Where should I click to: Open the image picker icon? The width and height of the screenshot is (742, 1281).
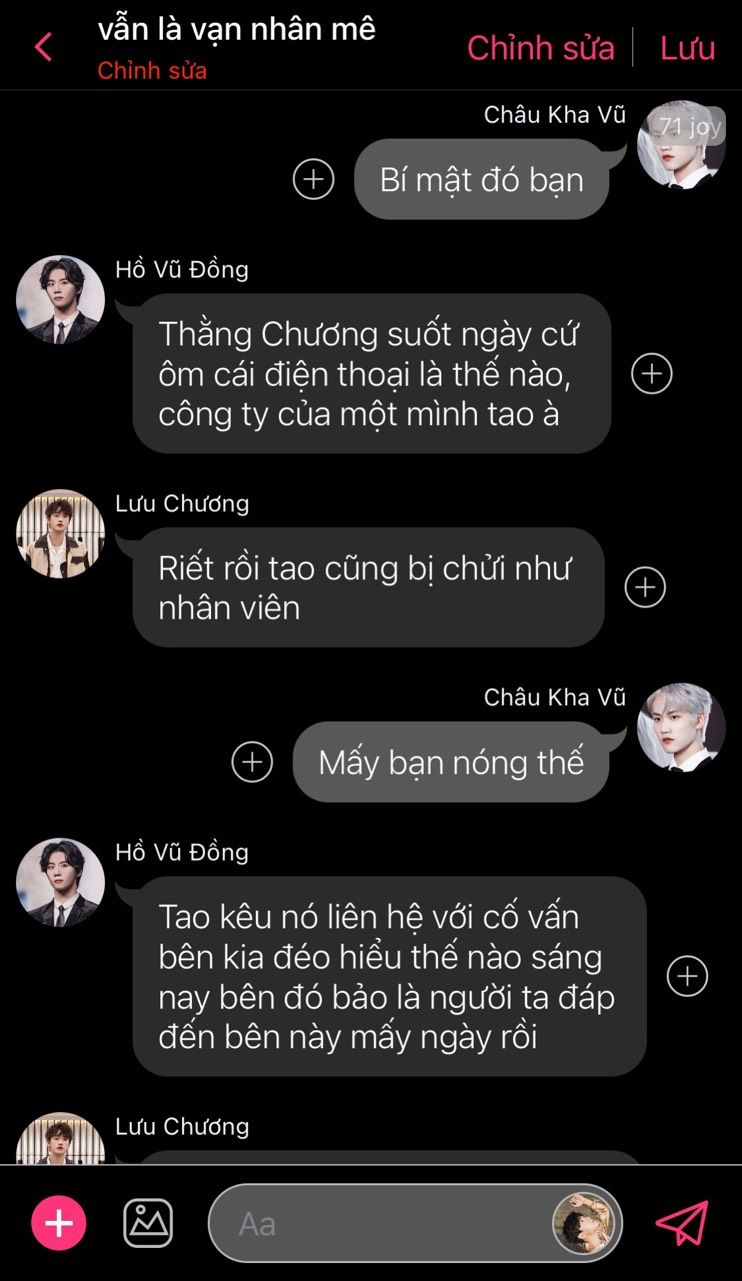click(148, 1223)
